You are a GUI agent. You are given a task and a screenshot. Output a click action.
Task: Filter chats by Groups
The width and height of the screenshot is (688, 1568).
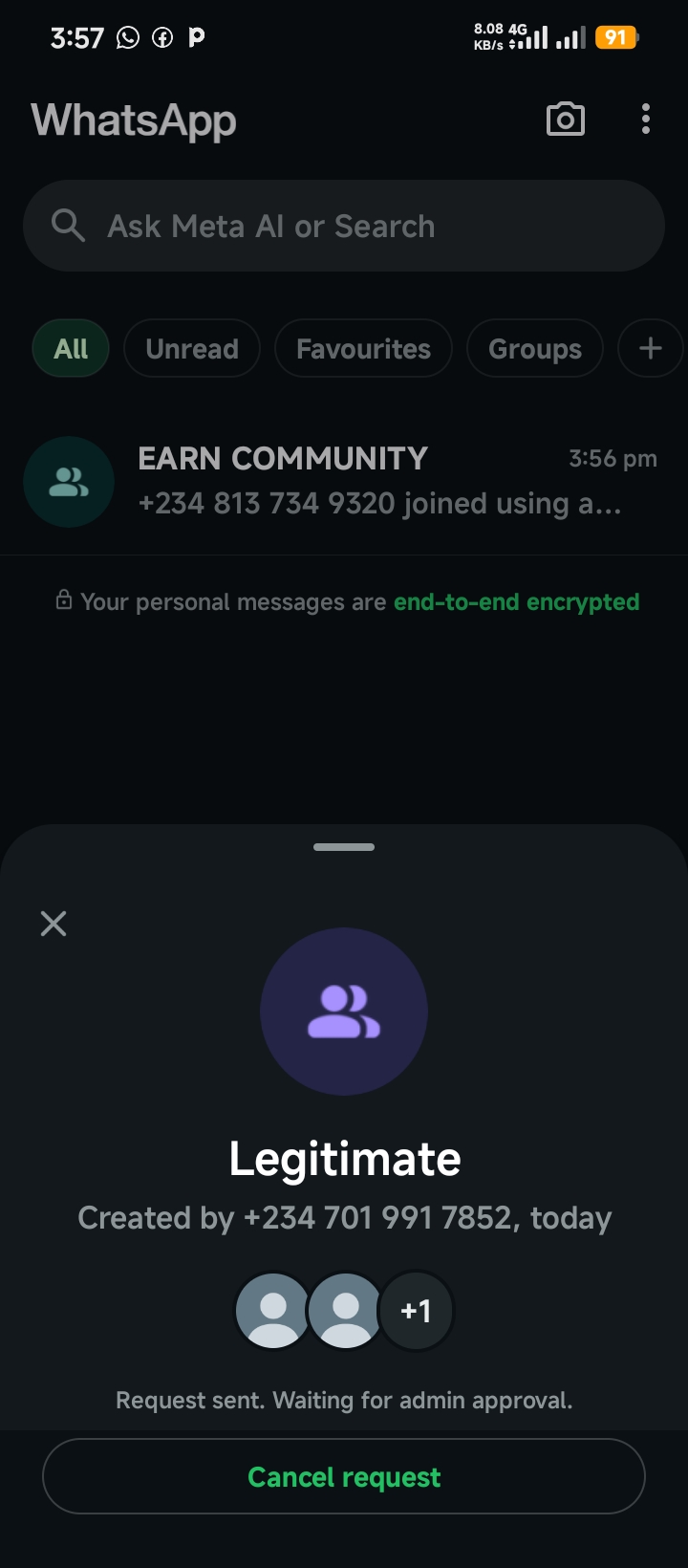click(x=535, y=349)
